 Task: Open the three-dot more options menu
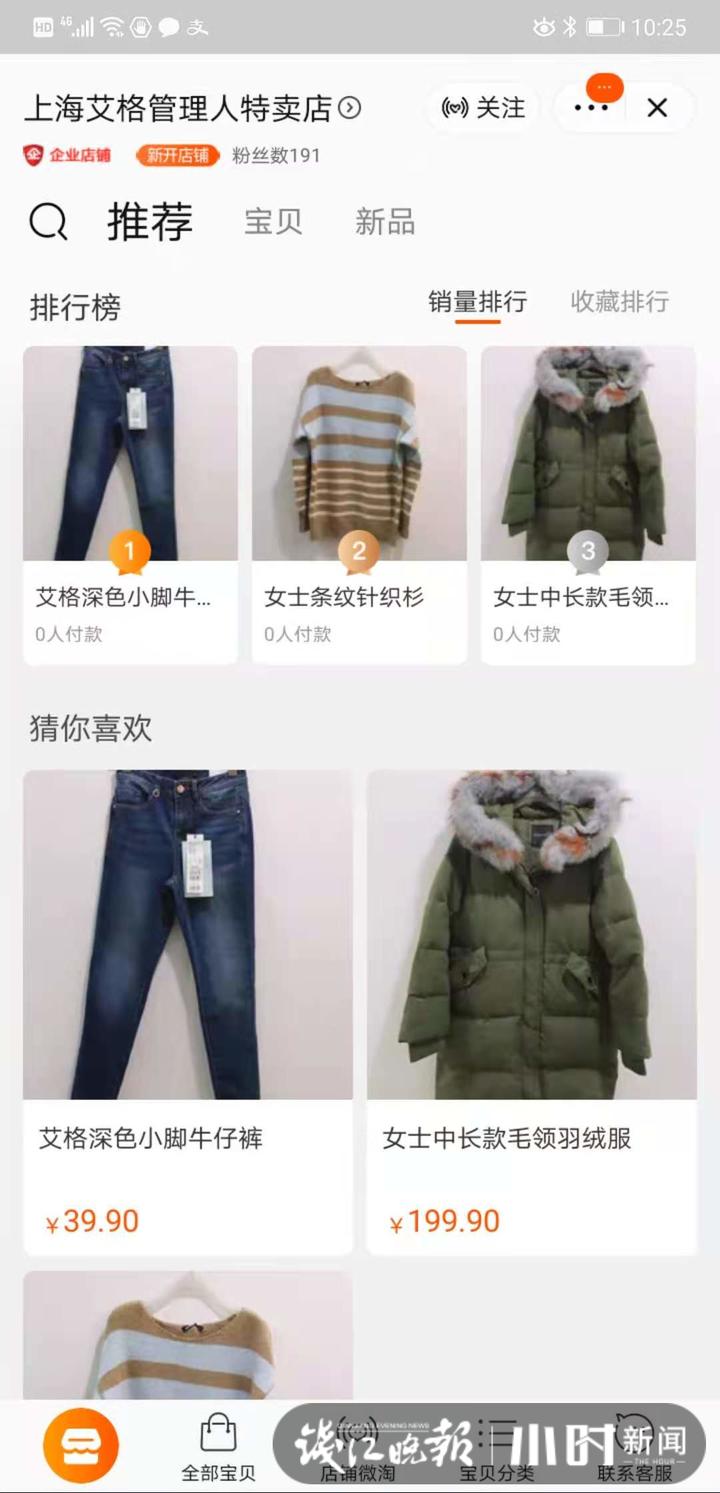(x=592, y=108)
